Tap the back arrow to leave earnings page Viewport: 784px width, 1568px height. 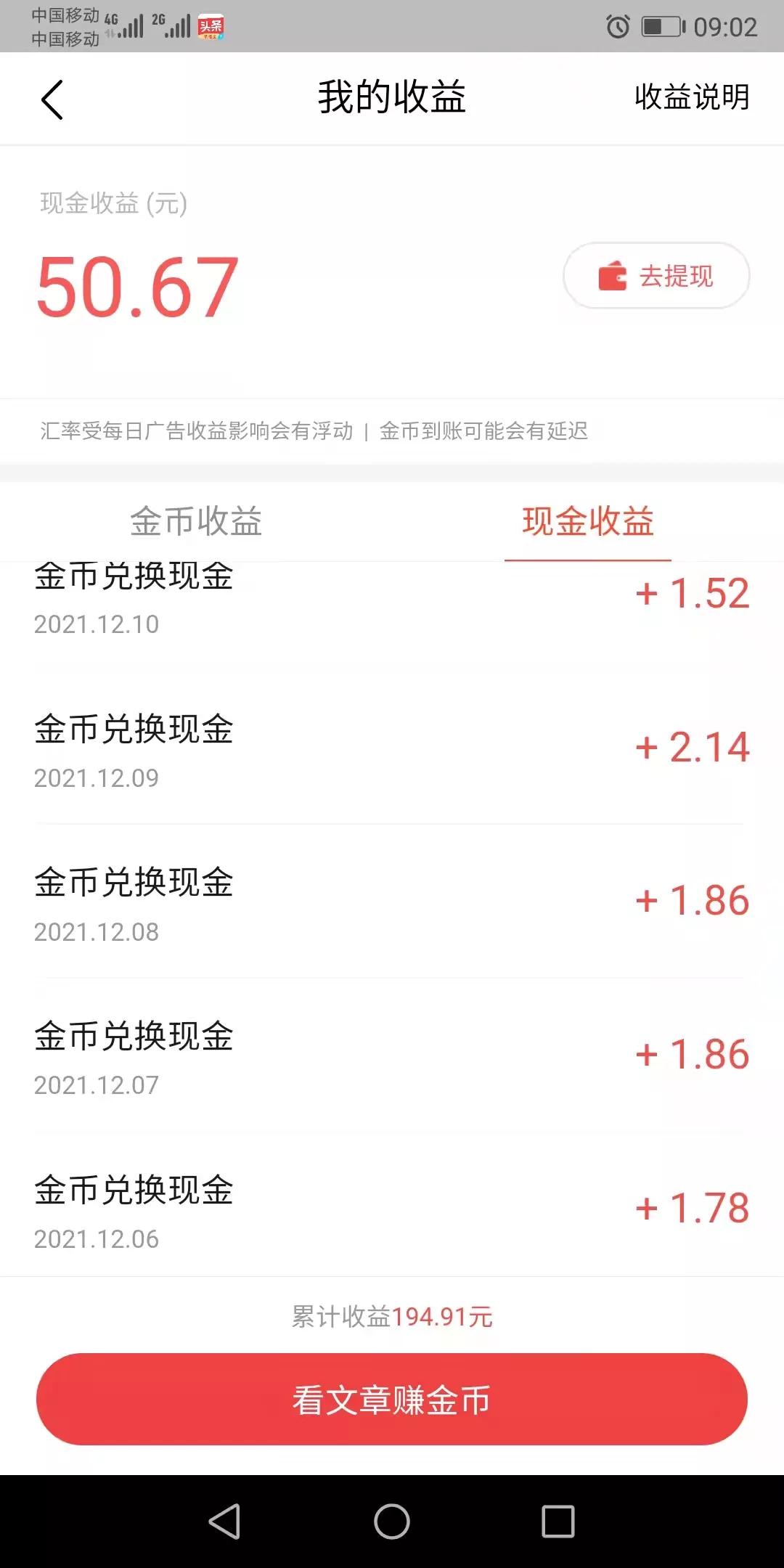click(52, 98)
